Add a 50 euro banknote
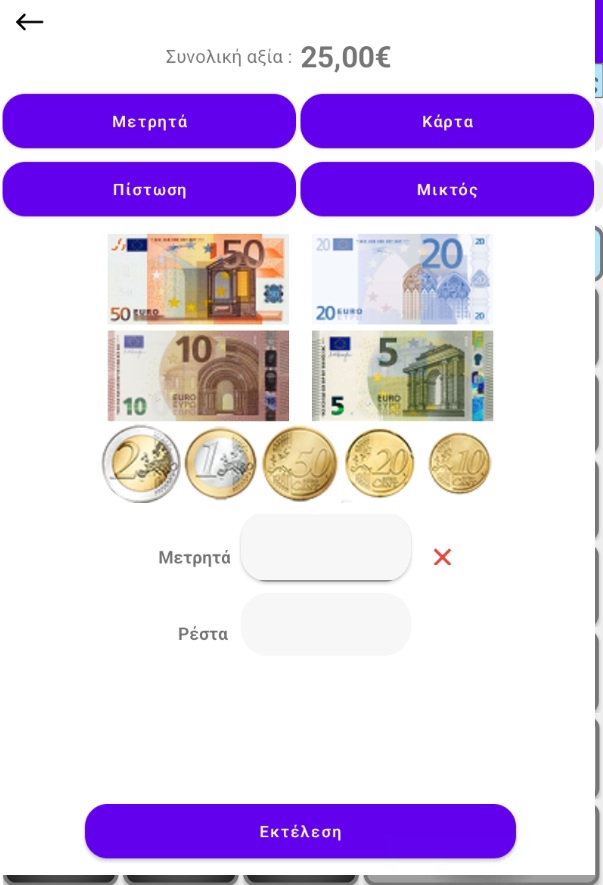Screen dimensions: 603x885 point(198,279)
